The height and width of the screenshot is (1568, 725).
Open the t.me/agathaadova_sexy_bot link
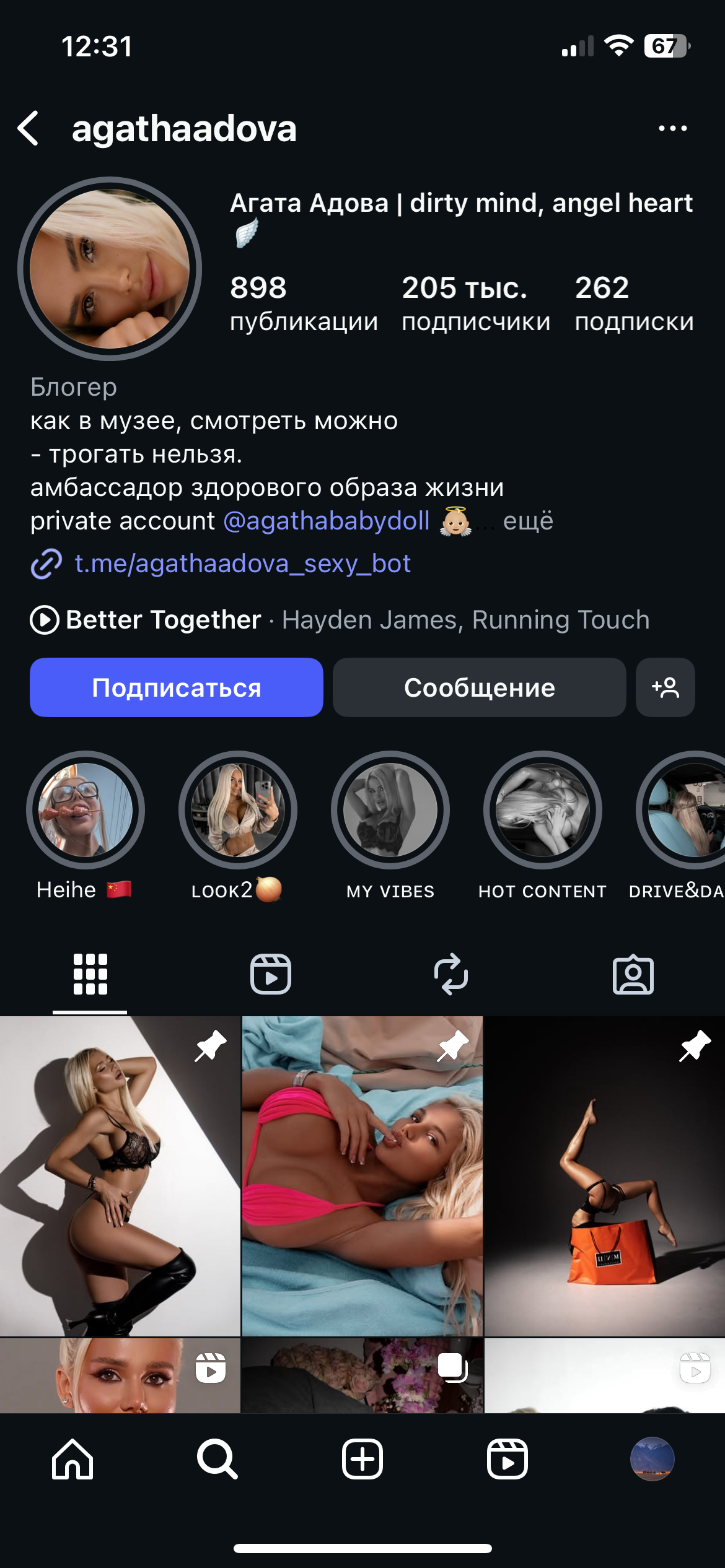[242, 564]
